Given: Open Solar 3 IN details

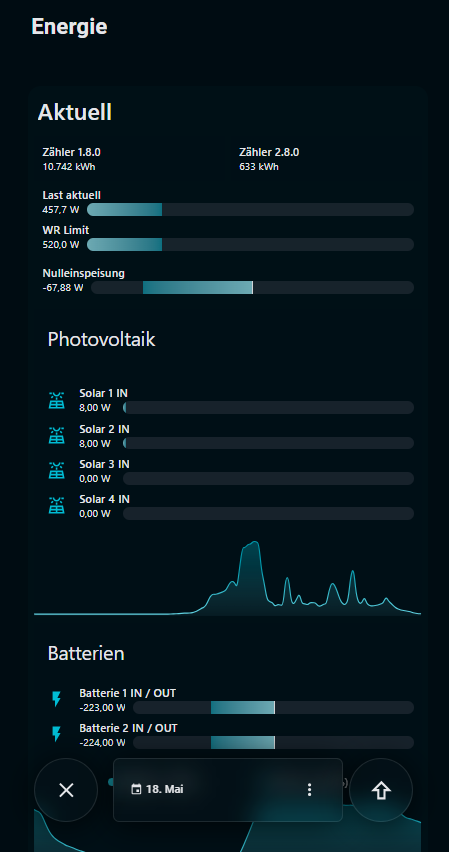Looking at the screenshot, I should click(230, 471).
